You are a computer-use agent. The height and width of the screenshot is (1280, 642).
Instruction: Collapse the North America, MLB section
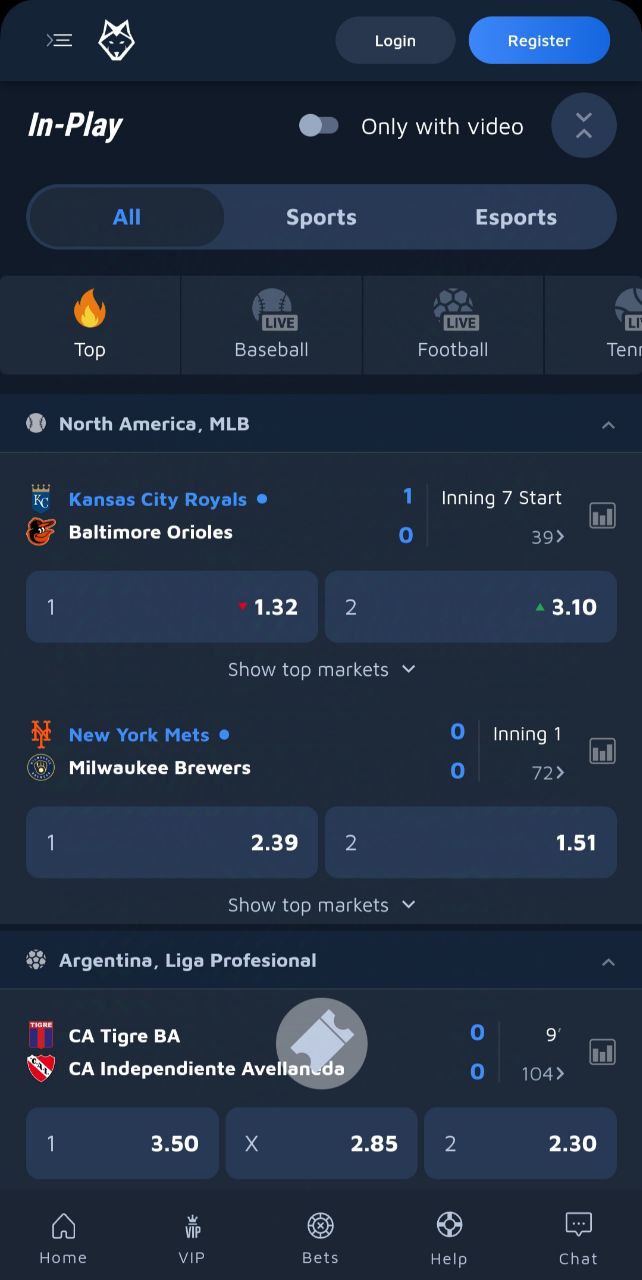coord(608,425)
